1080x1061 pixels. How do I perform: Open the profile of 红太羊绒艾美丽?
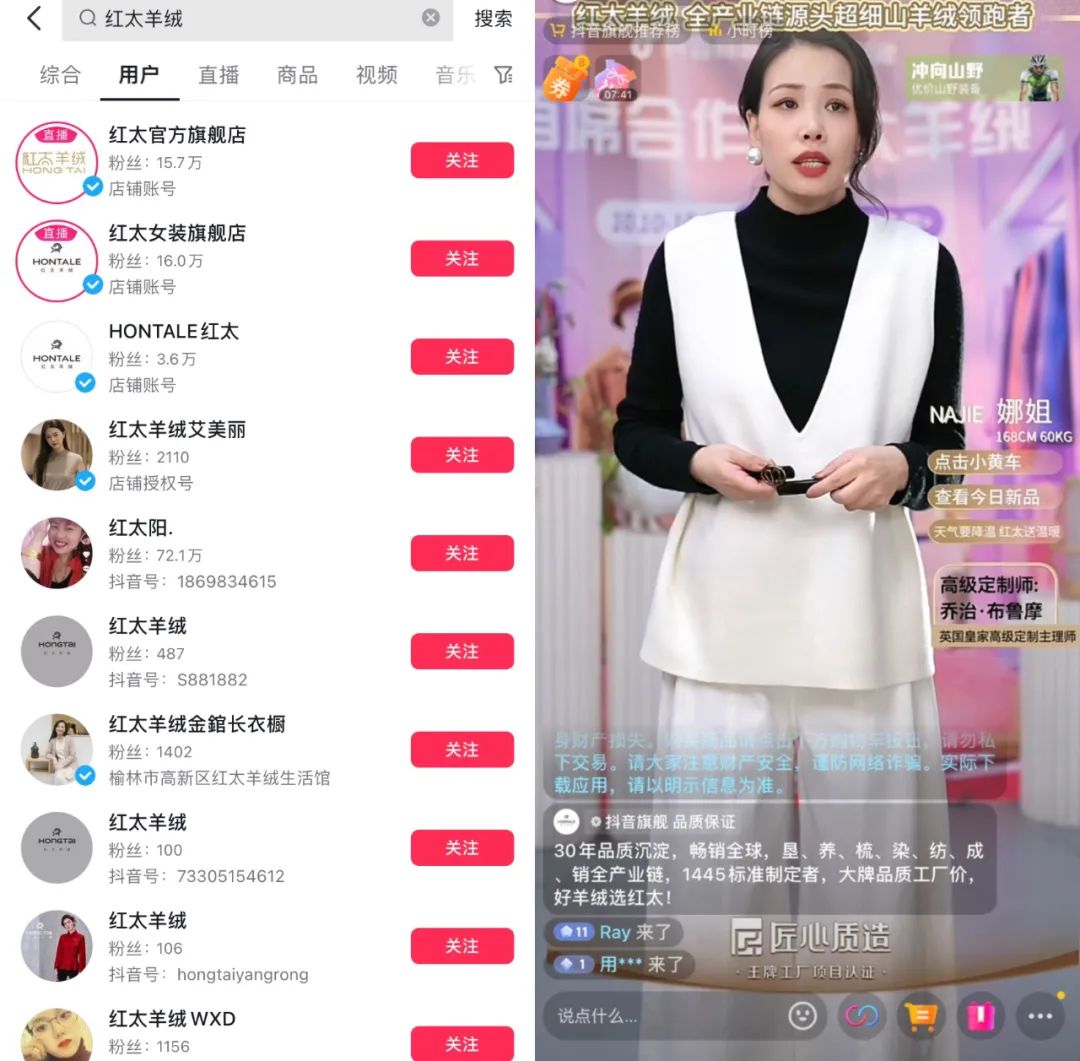(x=177, y=430)
